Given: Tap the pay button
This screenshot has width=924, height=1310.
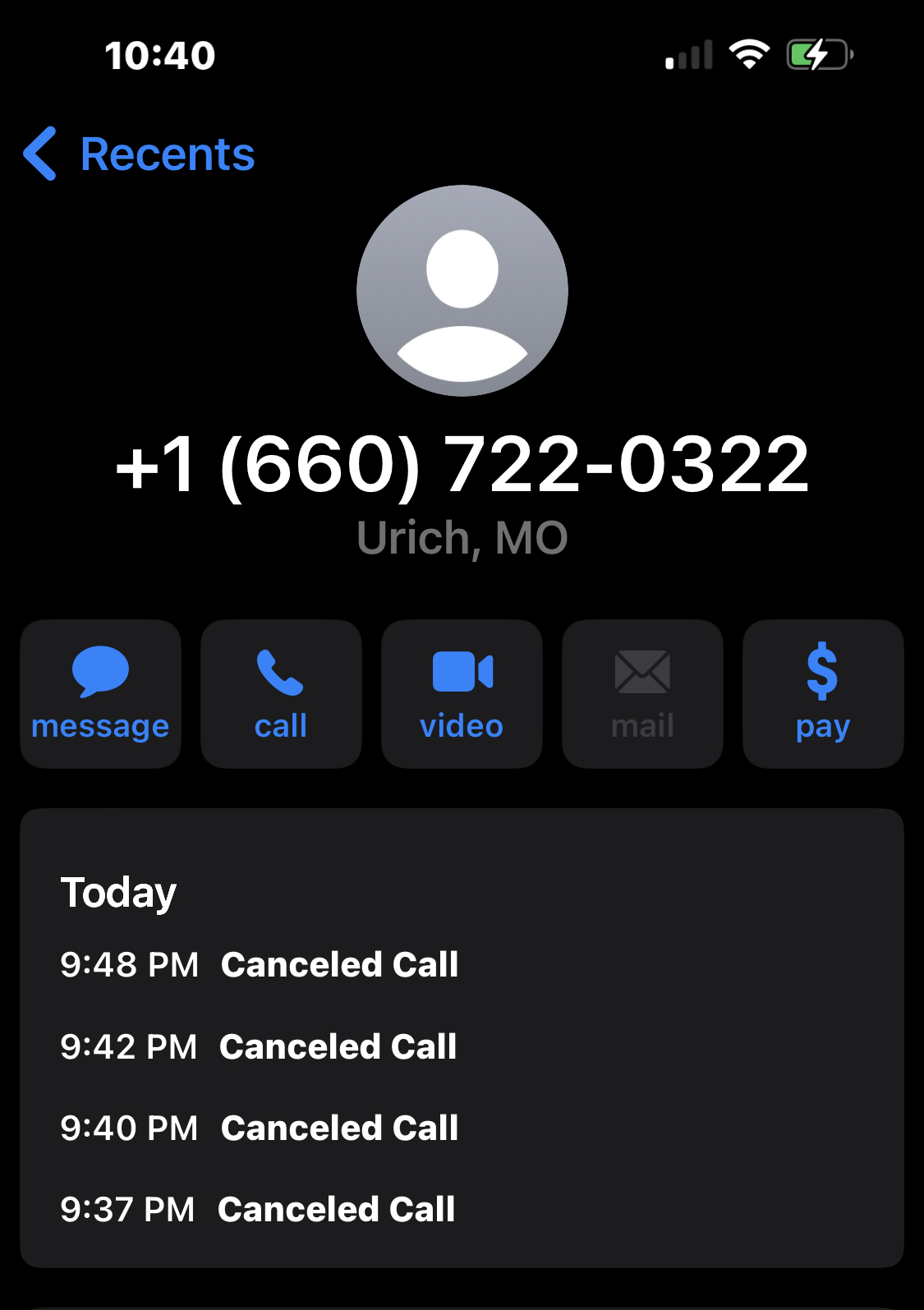Looking at the screenshot, I should [x=822, y=694].
